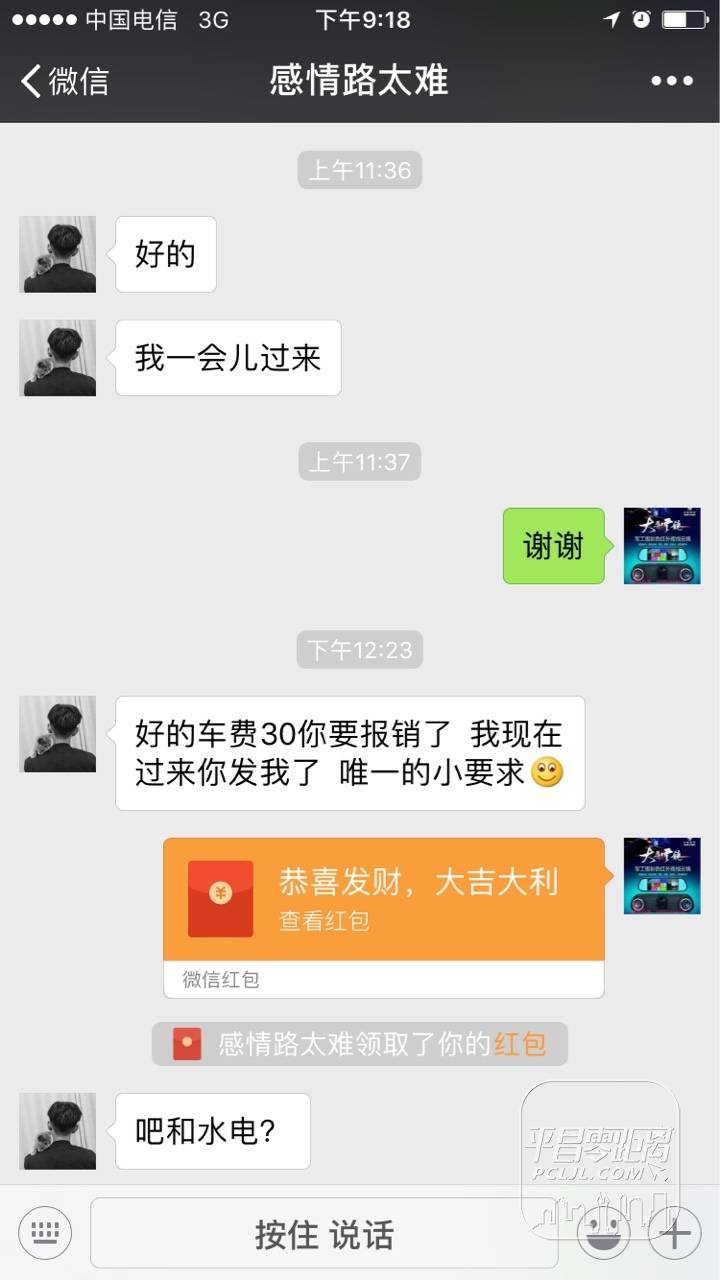The width and height of the screenshot is (720, 1280).
Task: Open the chat details overflow menu
Action: [x=671, y=81]
